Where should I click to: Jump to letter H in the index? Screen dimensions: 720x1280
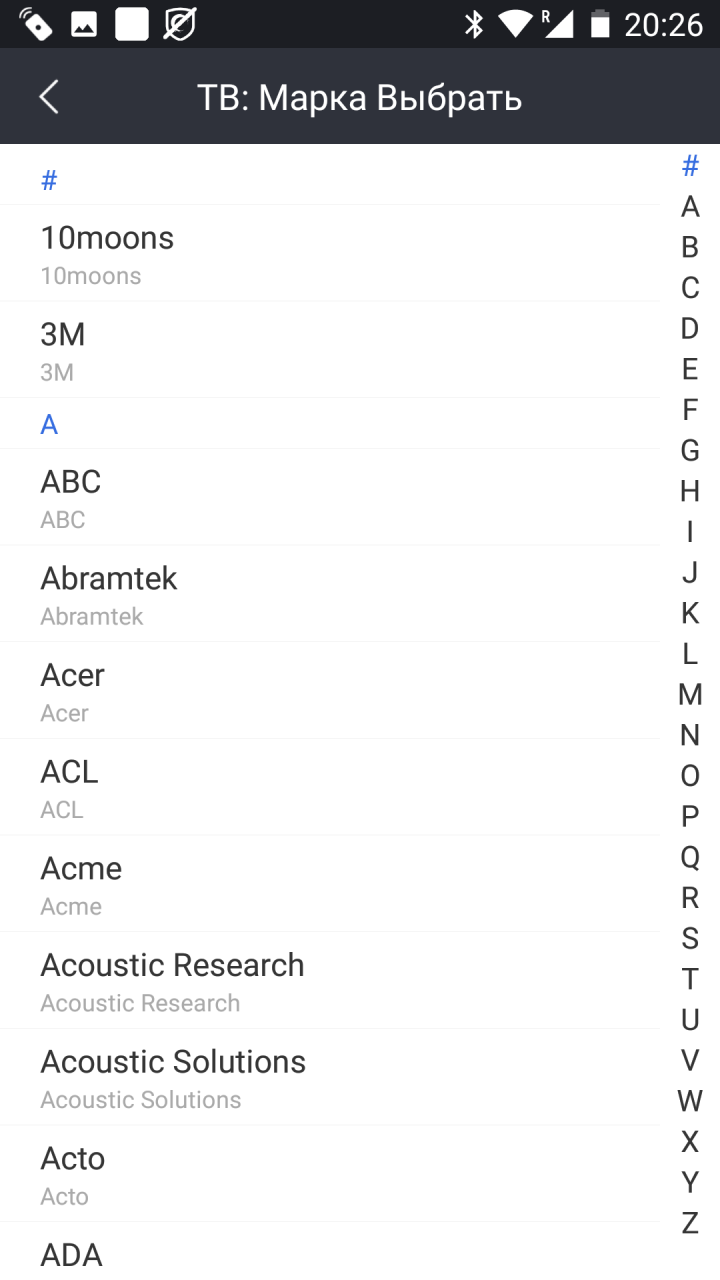(x=690, y=491)
